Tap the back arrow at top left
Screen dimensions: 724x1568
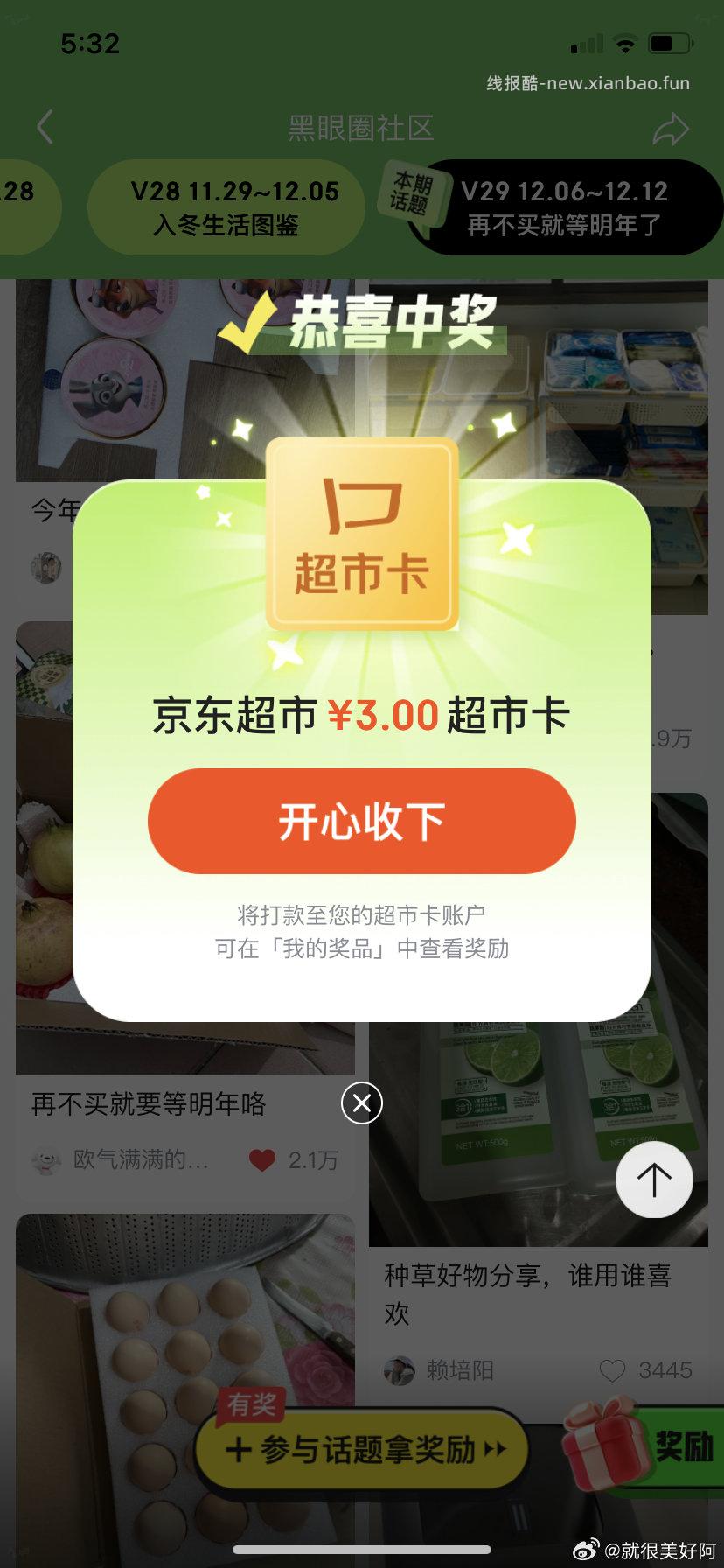[45, 127]
